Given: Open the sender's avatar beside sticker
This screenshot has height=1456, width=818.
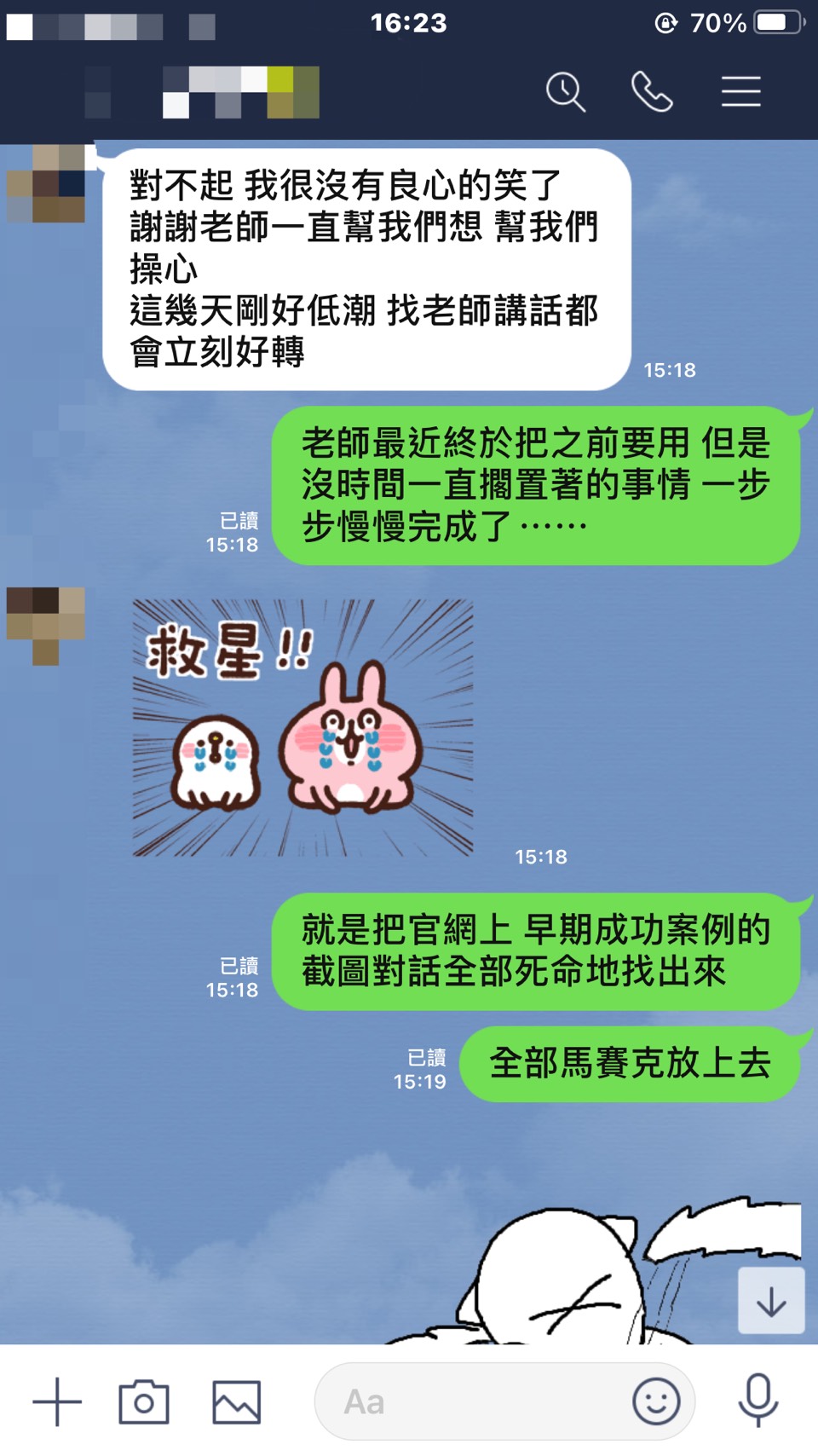Looking at the screenshot, I should (x=46, y=623).
